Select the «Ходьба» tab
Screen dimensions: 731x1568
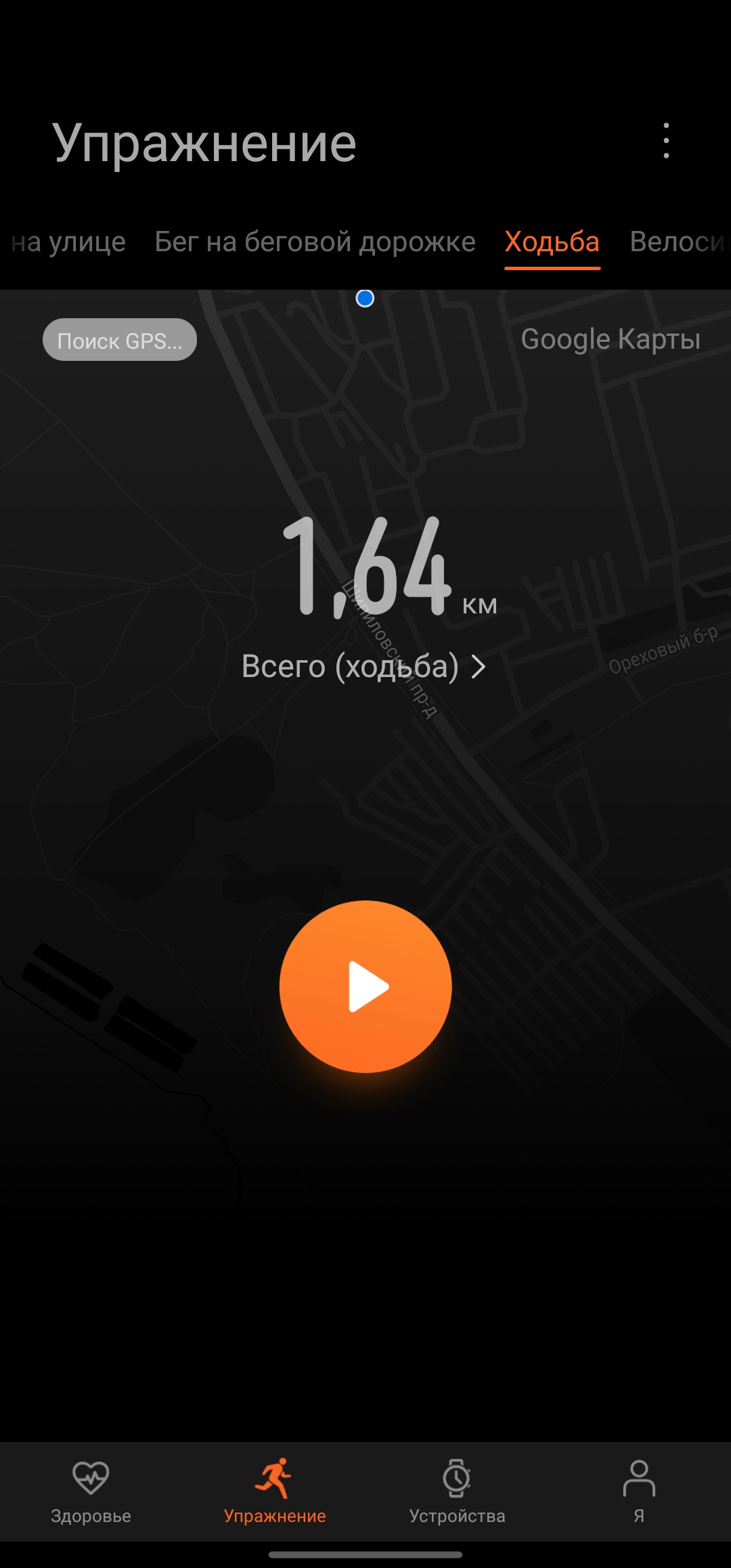click(552, 242)
